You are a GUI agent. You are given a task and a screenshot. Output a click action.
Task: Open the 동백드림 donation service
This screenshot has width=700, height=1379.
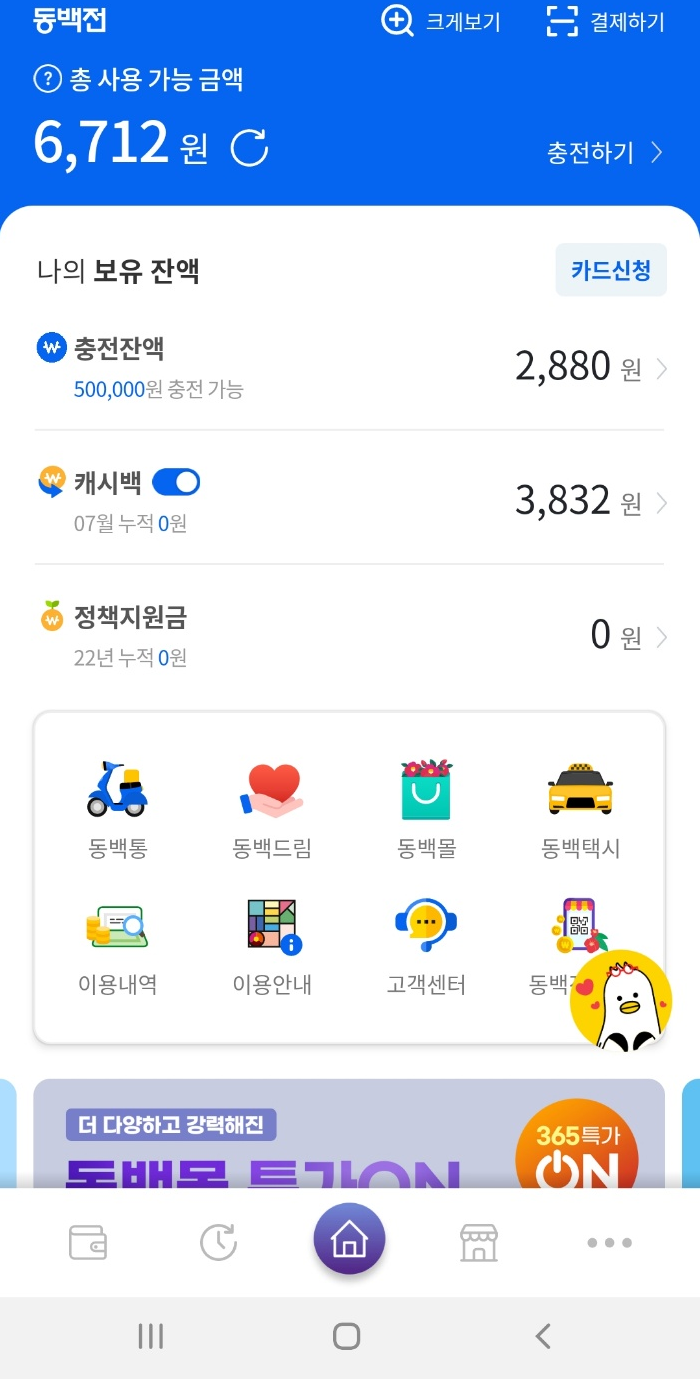(272, 810)
